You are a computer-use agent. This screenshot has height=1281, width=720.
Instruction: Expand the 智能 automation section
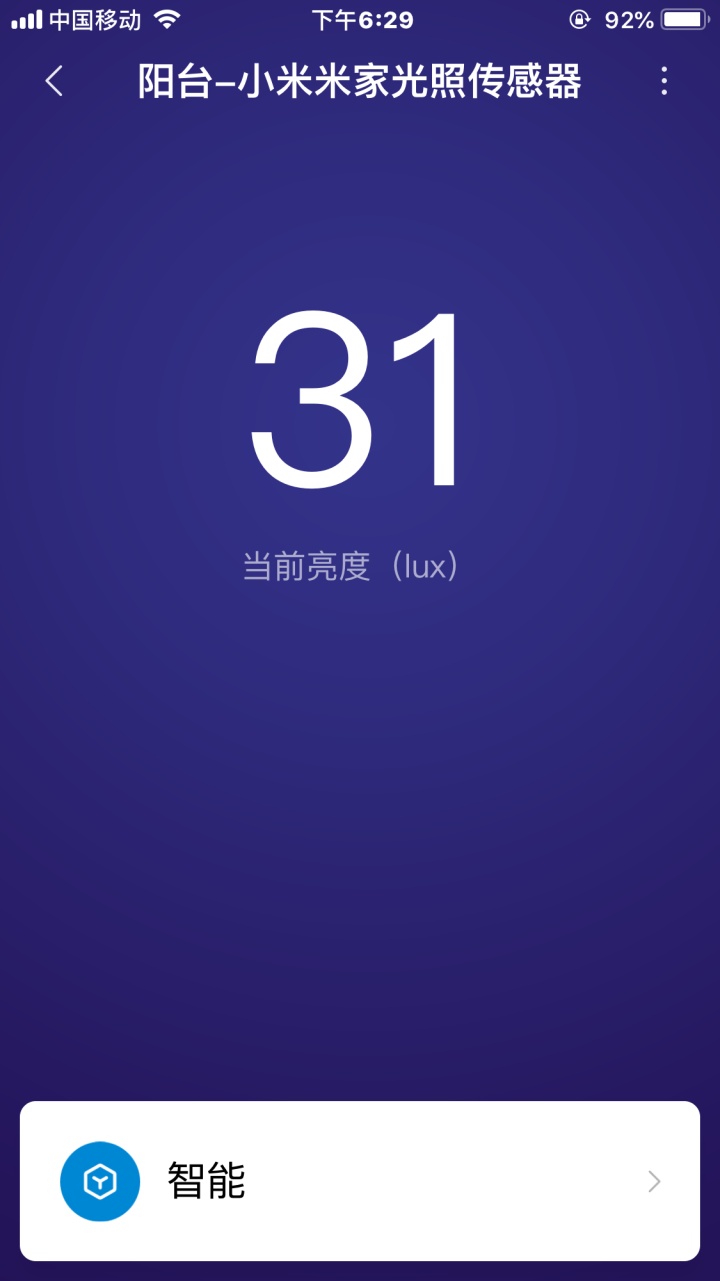[x=360, y=1181]
